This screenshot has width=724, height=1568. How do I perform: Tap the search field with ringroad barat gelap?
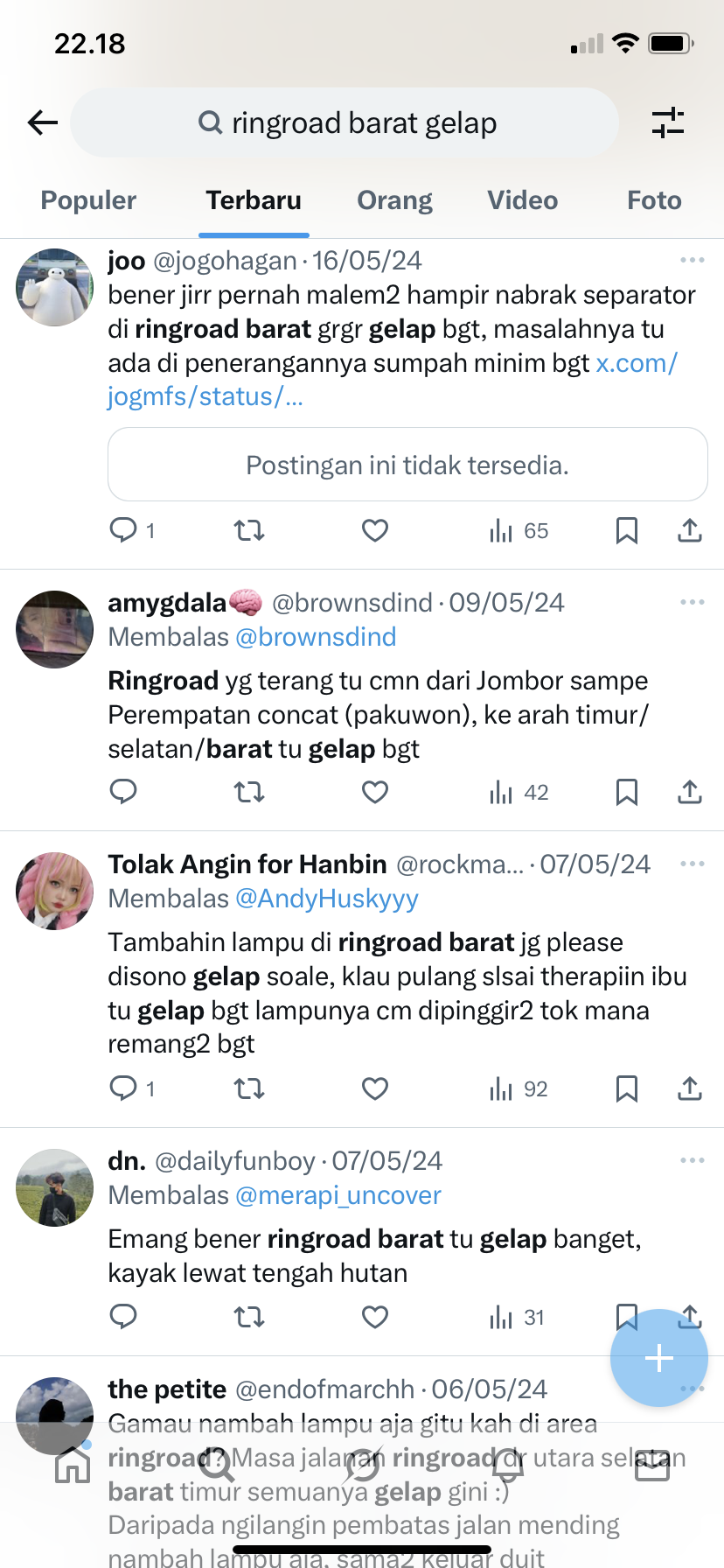[345, 122]
